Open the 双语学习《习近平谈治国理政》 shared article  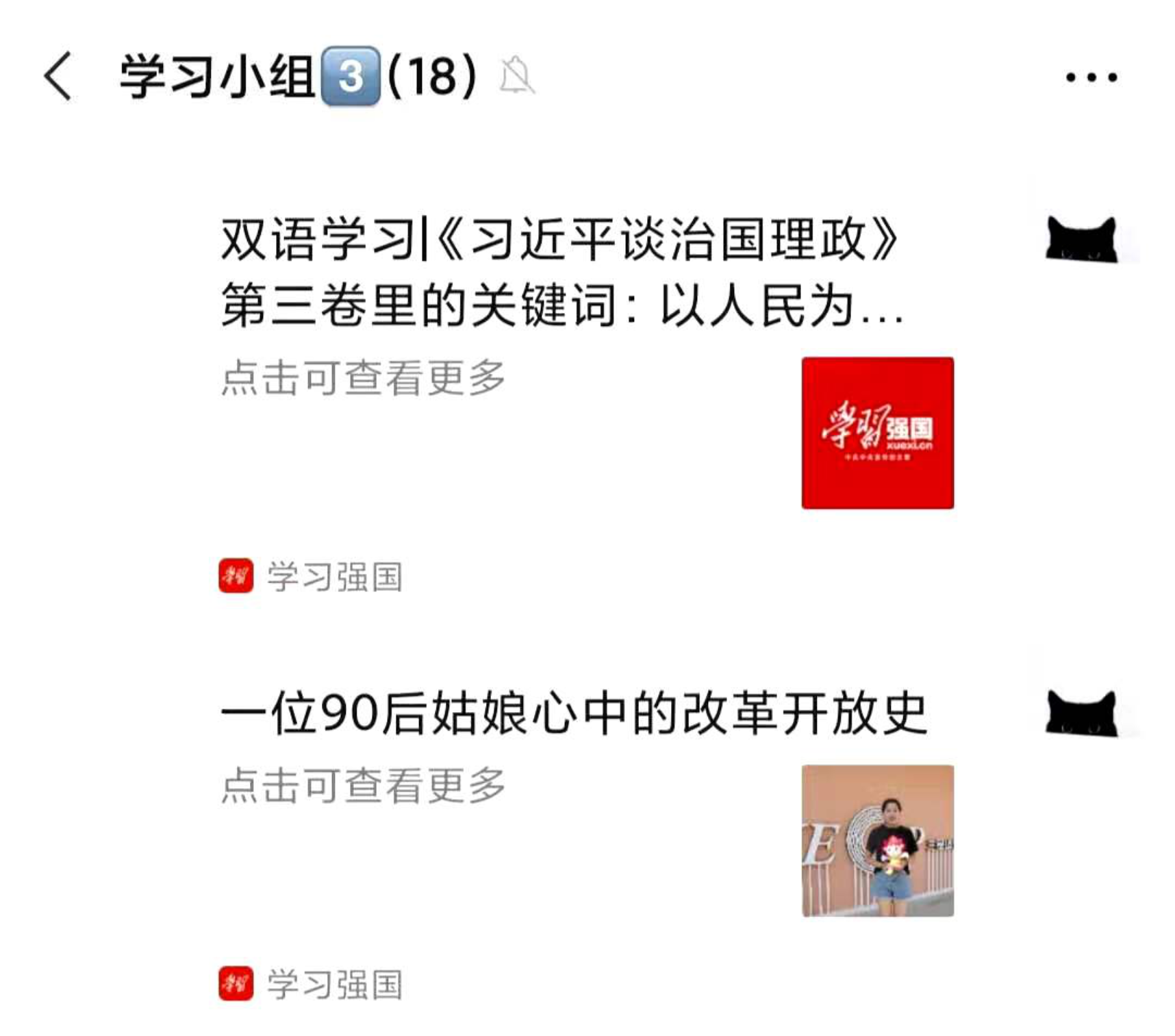click(x=561, y=274)
